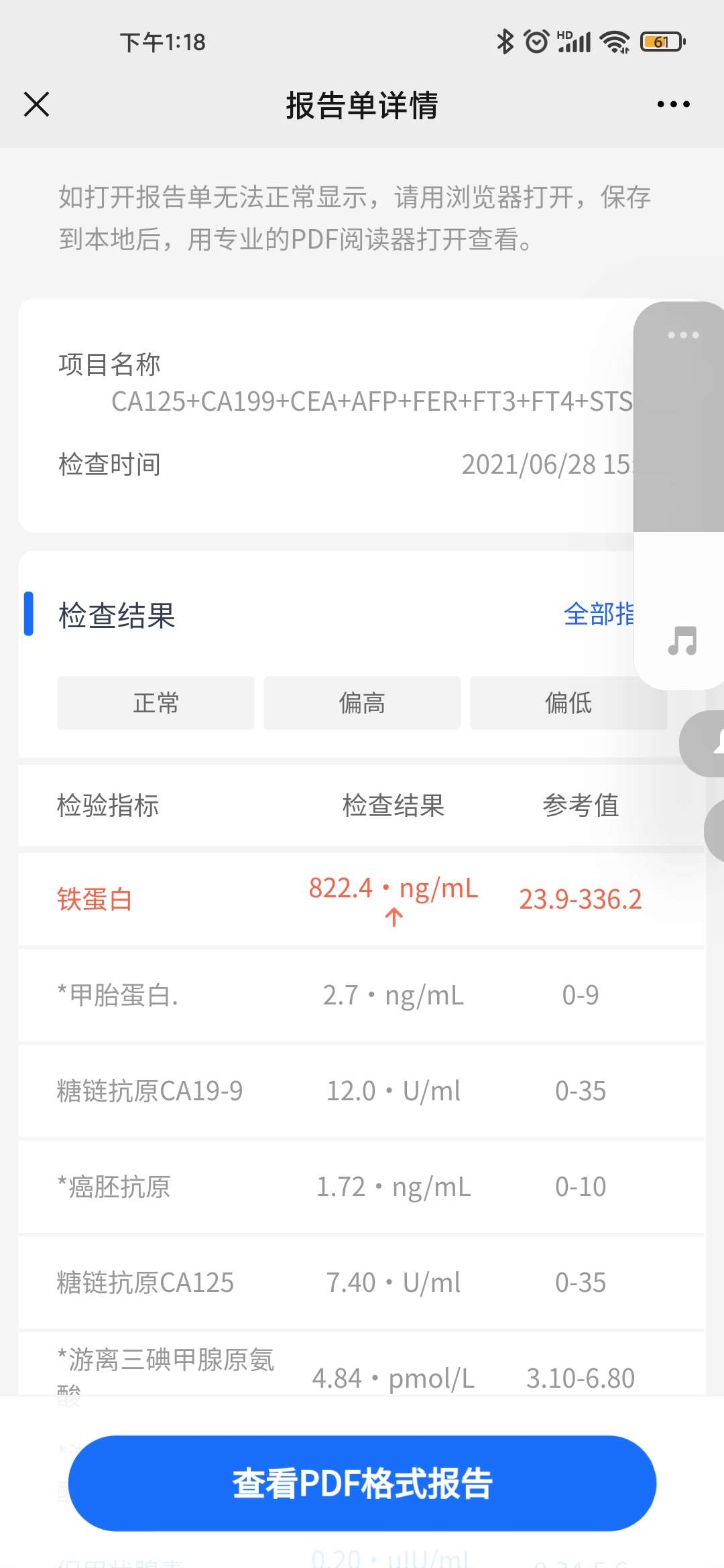Open the overflow menu in title bar
724x1568 pixels.
point(673,105)
